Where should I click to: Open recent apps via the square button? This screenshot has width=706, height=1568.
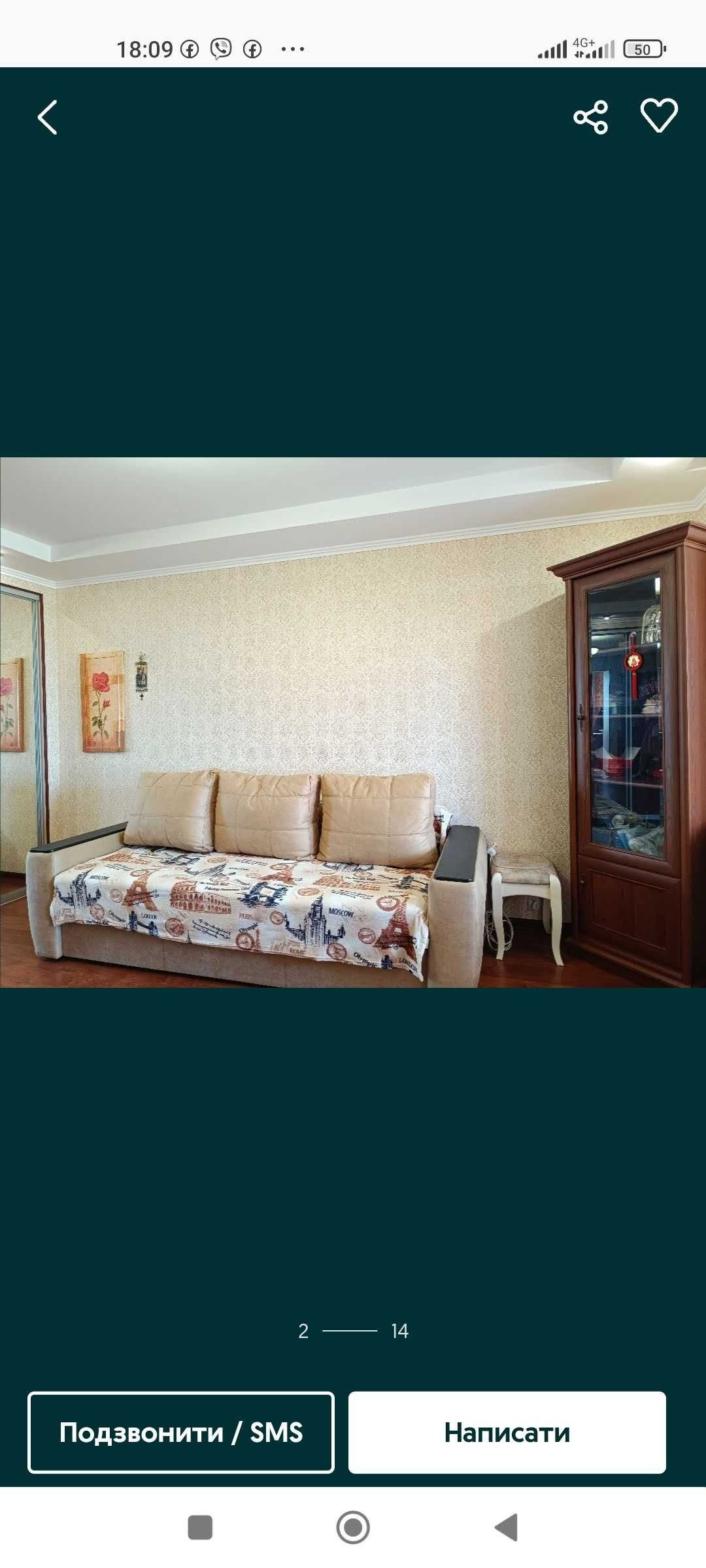pyautogui.click(x=200, y=1527)
